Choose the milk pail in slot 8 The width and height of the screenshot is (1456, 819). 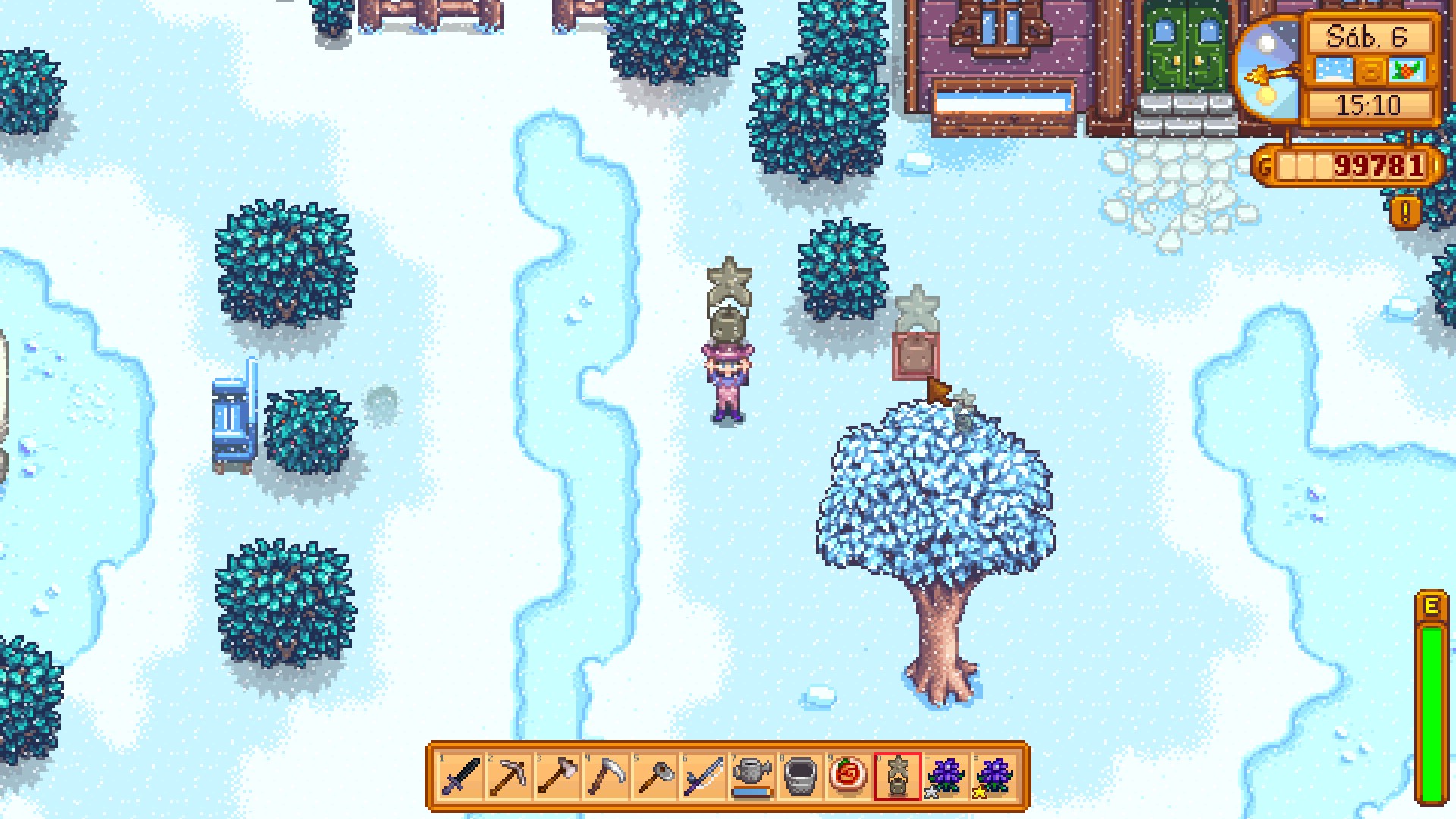[800, 777]
